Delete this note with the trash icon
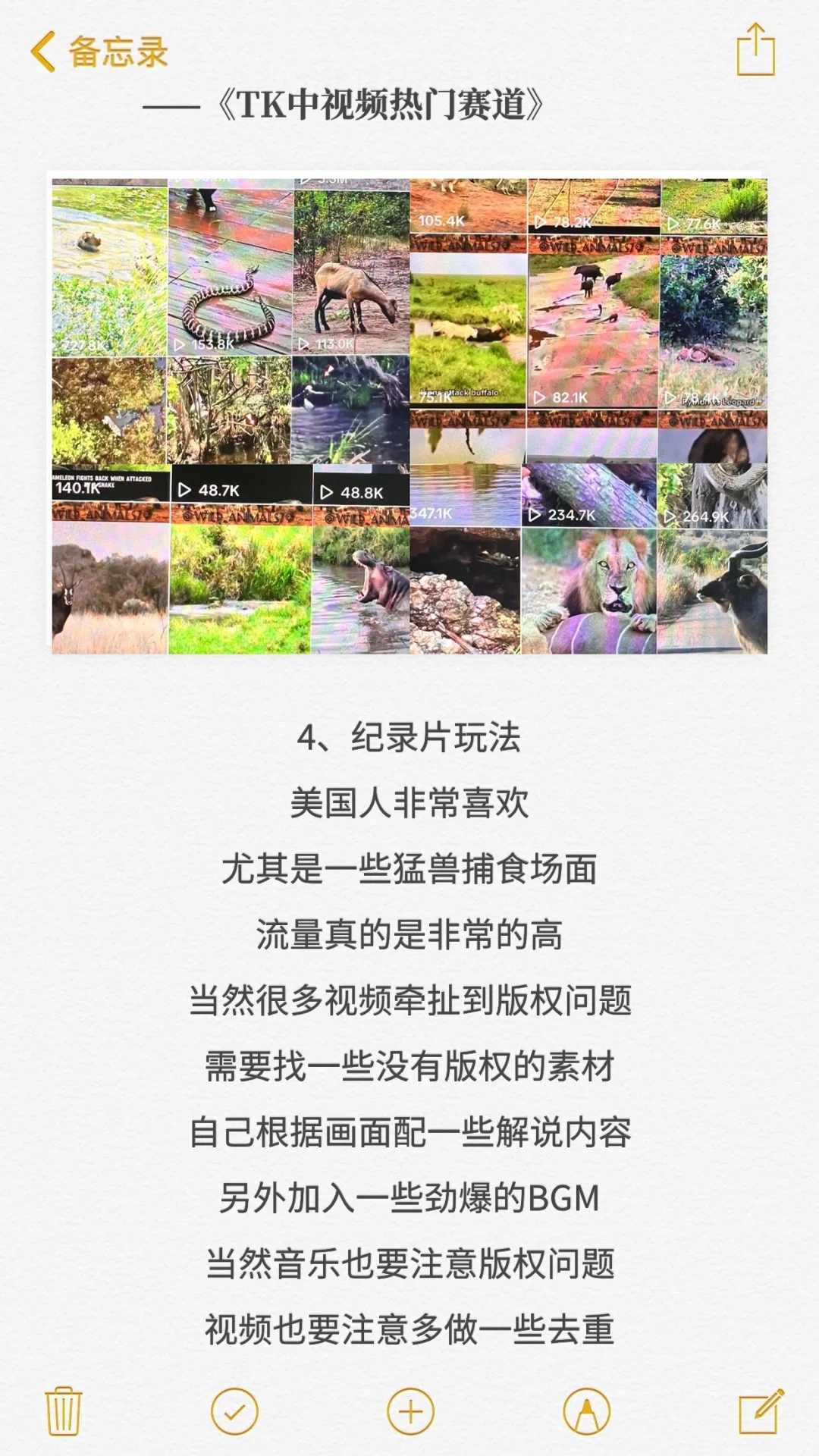Viewport: 819px width, 1456px height. tap(64, 1412)
